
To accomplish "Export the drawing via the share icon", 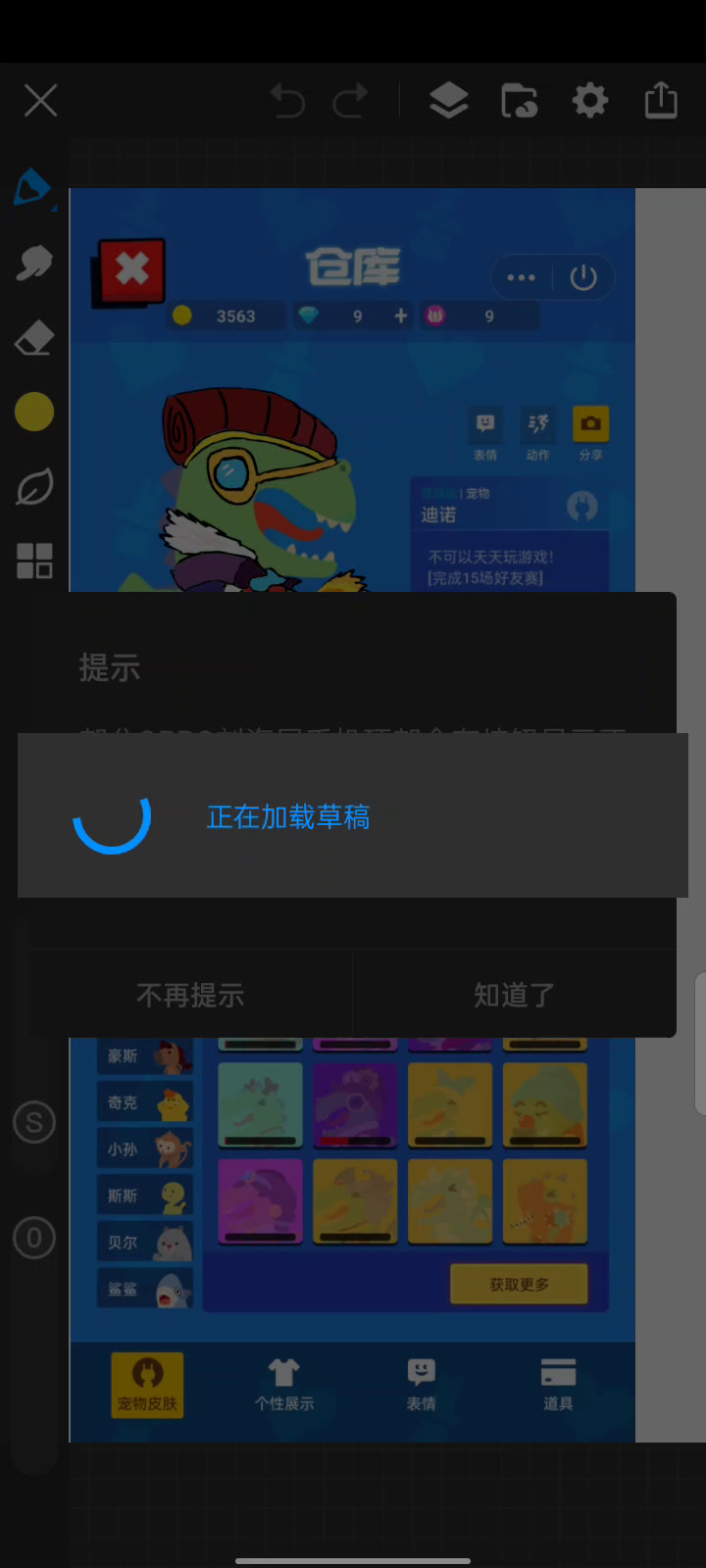I will click(661, 100).
